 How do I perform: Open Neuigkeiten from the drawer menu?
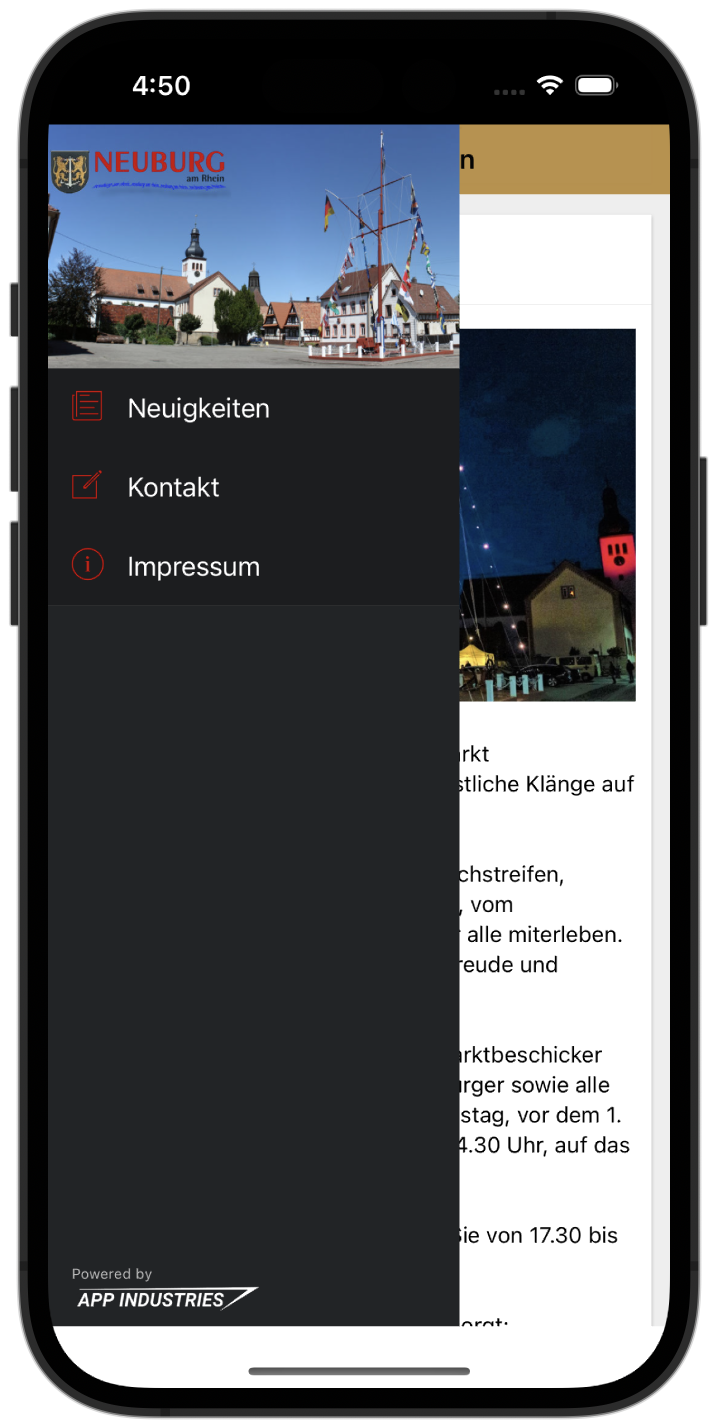[x=254, y=408]
